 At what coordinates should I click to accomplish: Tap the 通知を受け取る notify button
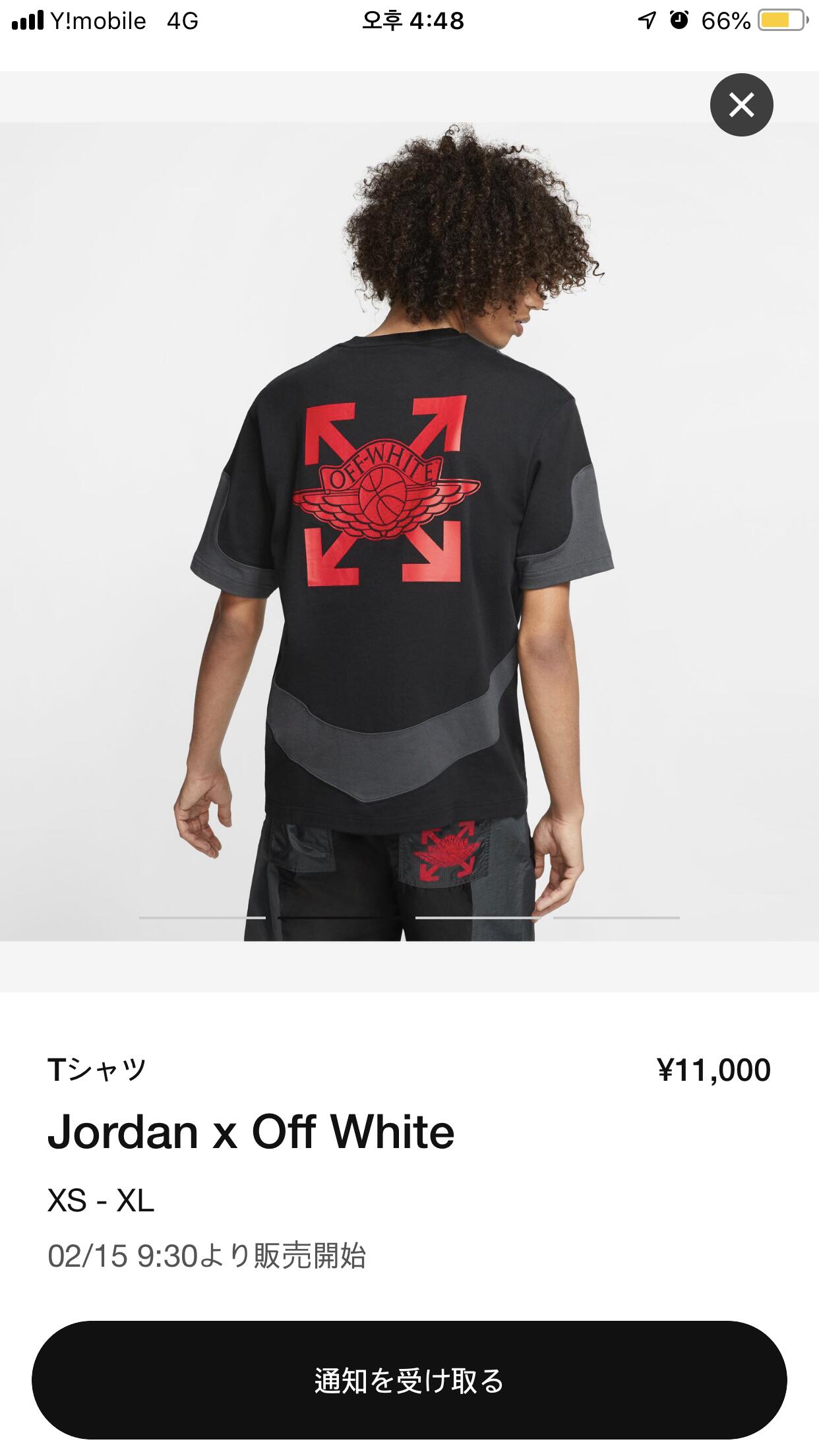409,1380
